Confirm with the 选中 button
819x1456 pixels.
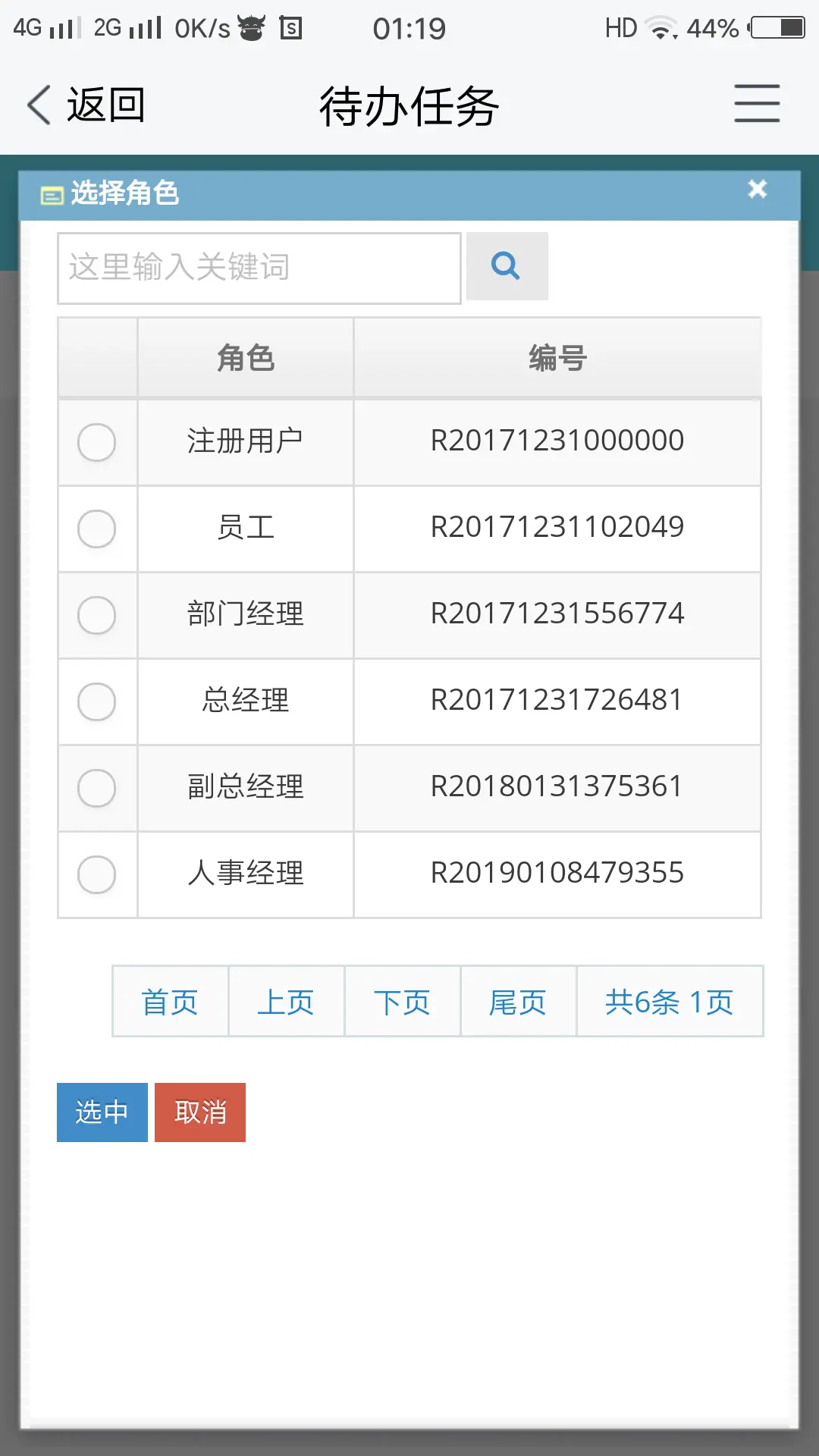click(x=102, y=1112)
